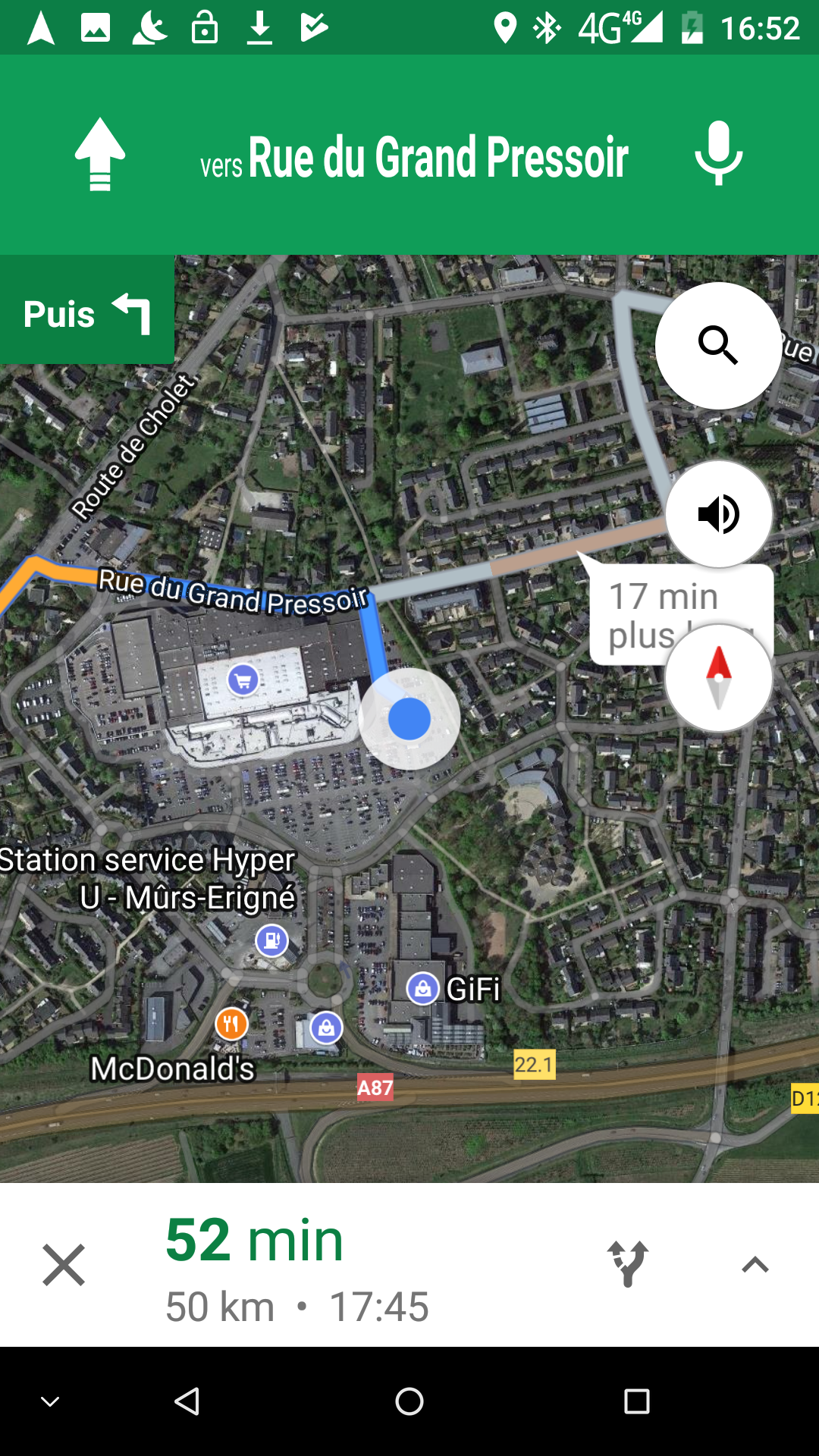Image resolution: width=819 pixels, height=1456 pixels.
Task: Toggle the navigation voice sound
Action: 718,514
